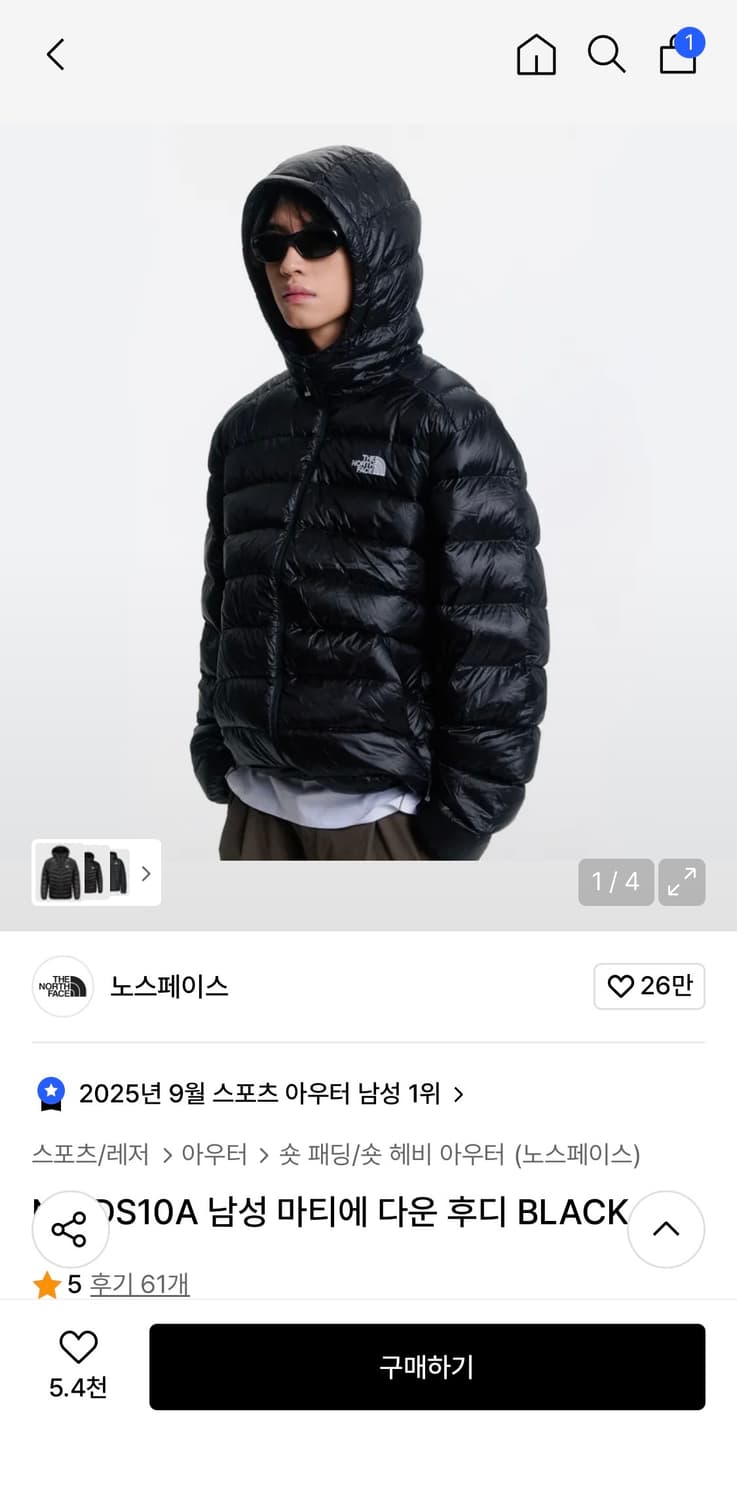Tap the 구매하기 purchase button
This screenshot has width=737, height=1500.
pyautogui.click(x=428, y=1367)
